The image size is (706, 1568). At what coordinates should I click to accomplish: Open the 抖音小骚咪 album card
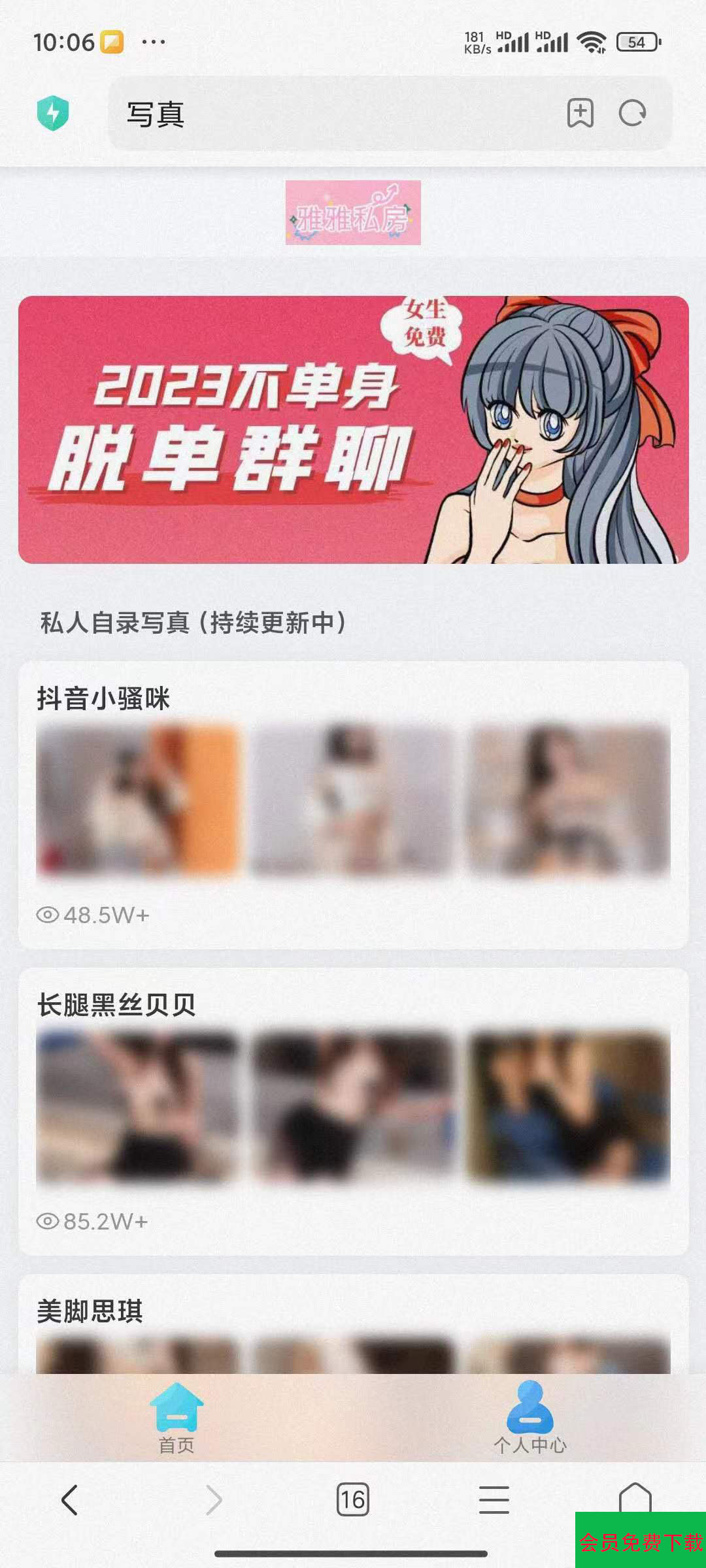click(353, 804)
